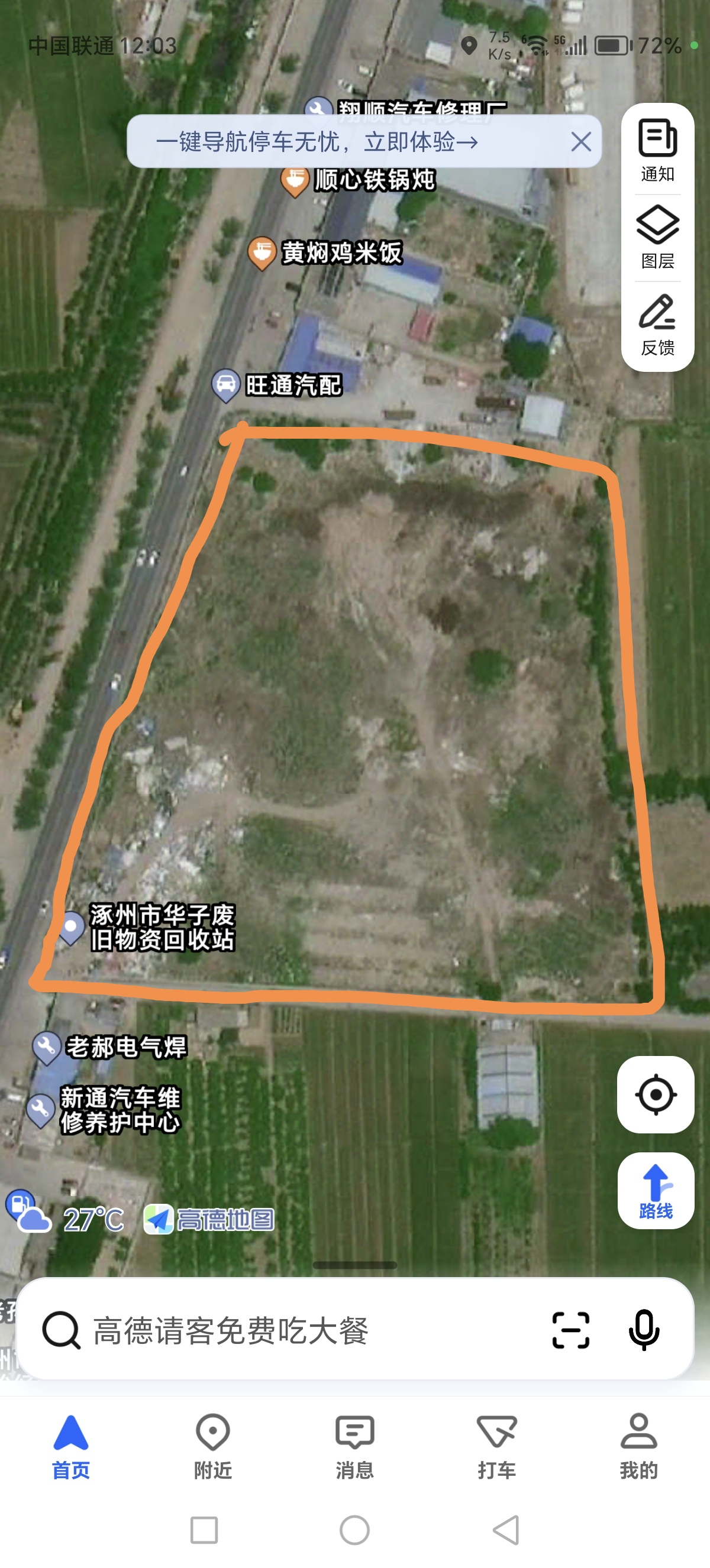Switch to the 附近 nearby tab
710x1568 pixels.
point(212,1446)
